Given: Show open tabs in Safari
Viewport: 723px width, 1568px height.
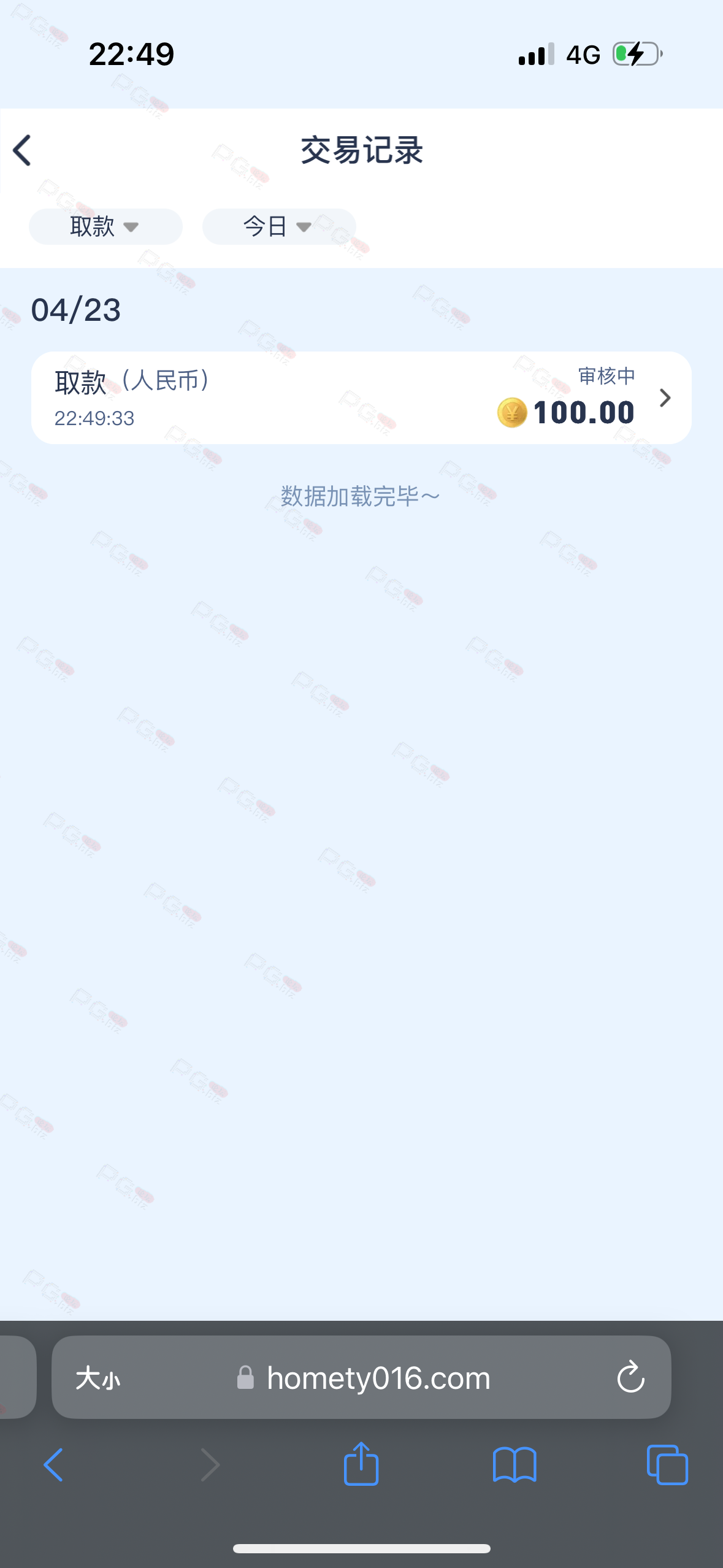Looking at the screenshot, I should coord(667,1465).
